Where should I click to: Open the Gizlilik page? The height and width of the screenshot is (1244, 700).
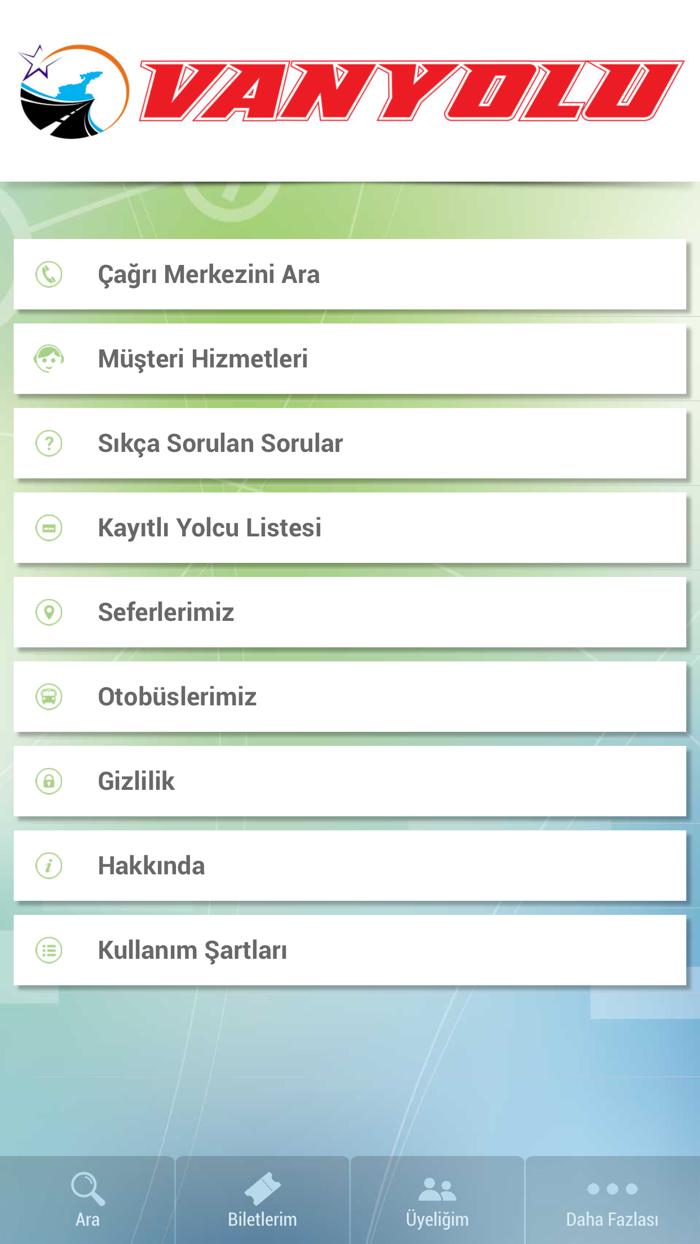[350, 781]
